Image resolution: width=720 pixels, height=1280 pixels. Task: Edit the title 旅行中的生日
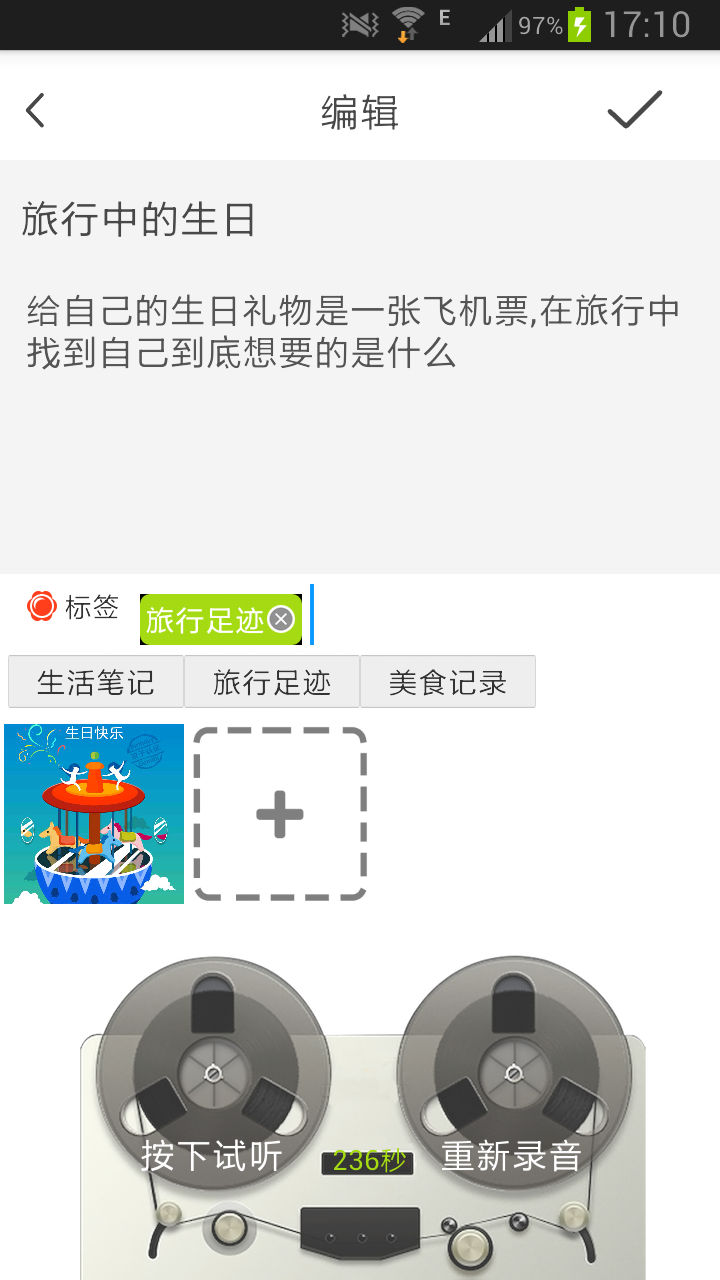[x=140, y=220]
